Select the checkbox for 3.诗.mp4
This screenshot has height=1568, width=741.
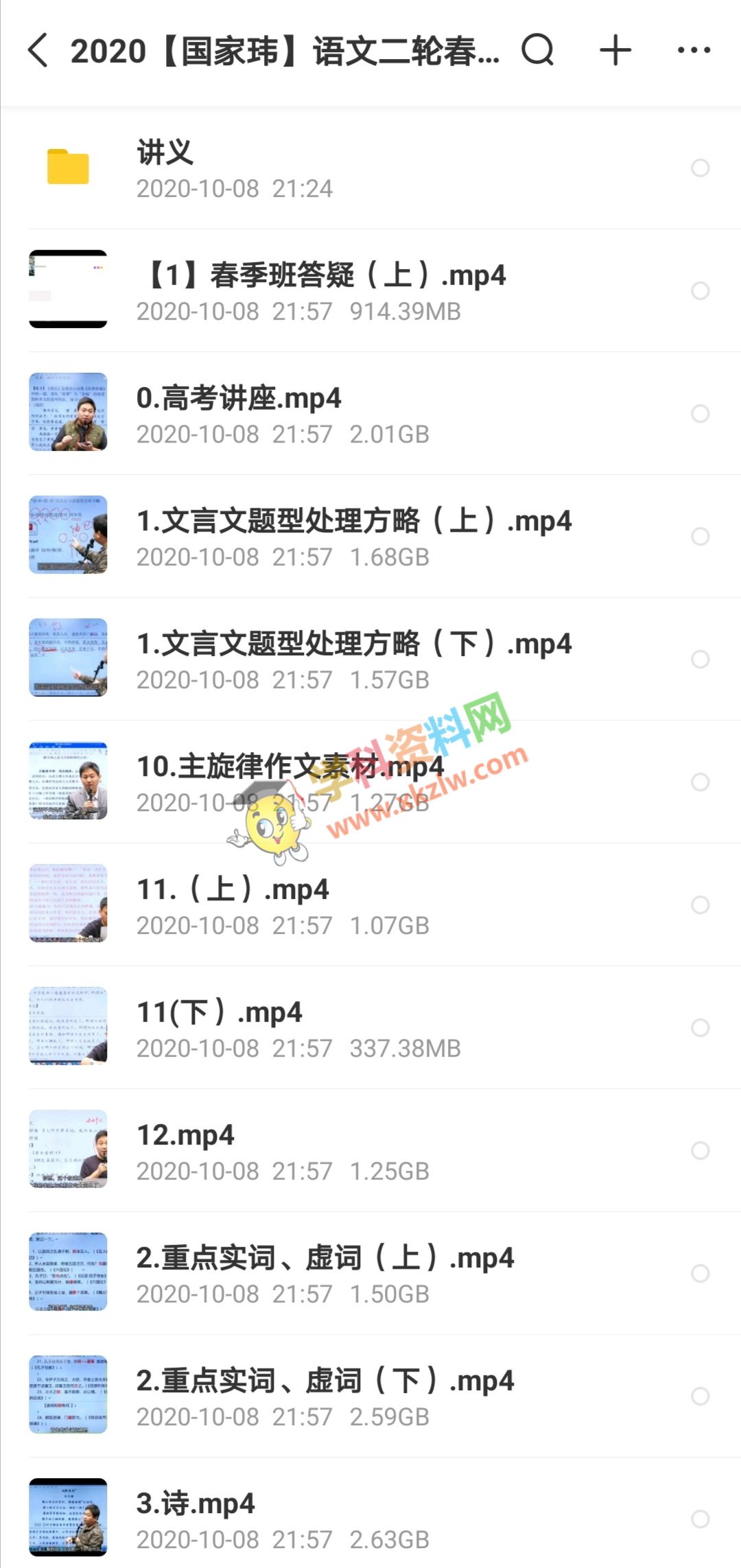pyautogui.click(x=700, y=1519)
